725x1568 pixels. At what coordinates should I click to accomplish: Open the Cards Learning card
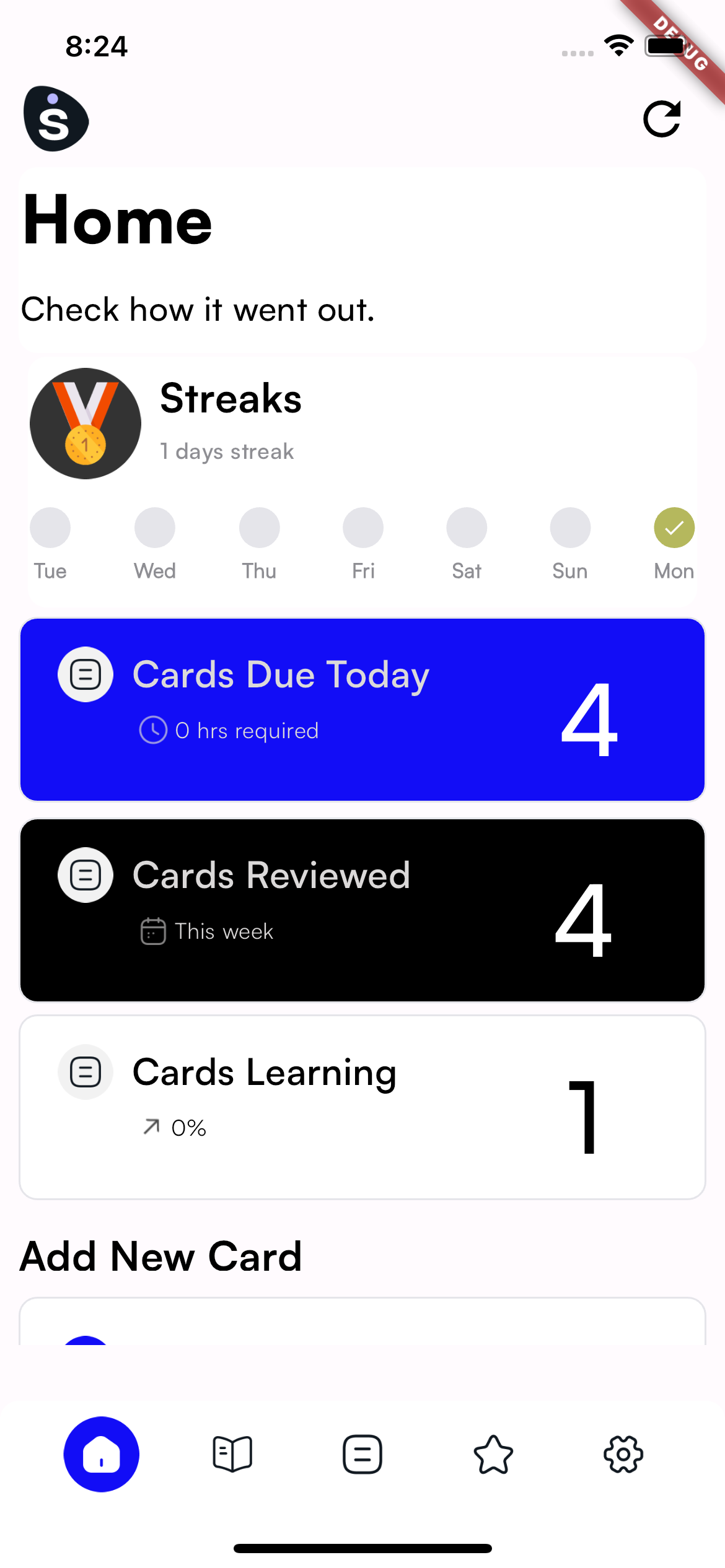point(362,1107)
